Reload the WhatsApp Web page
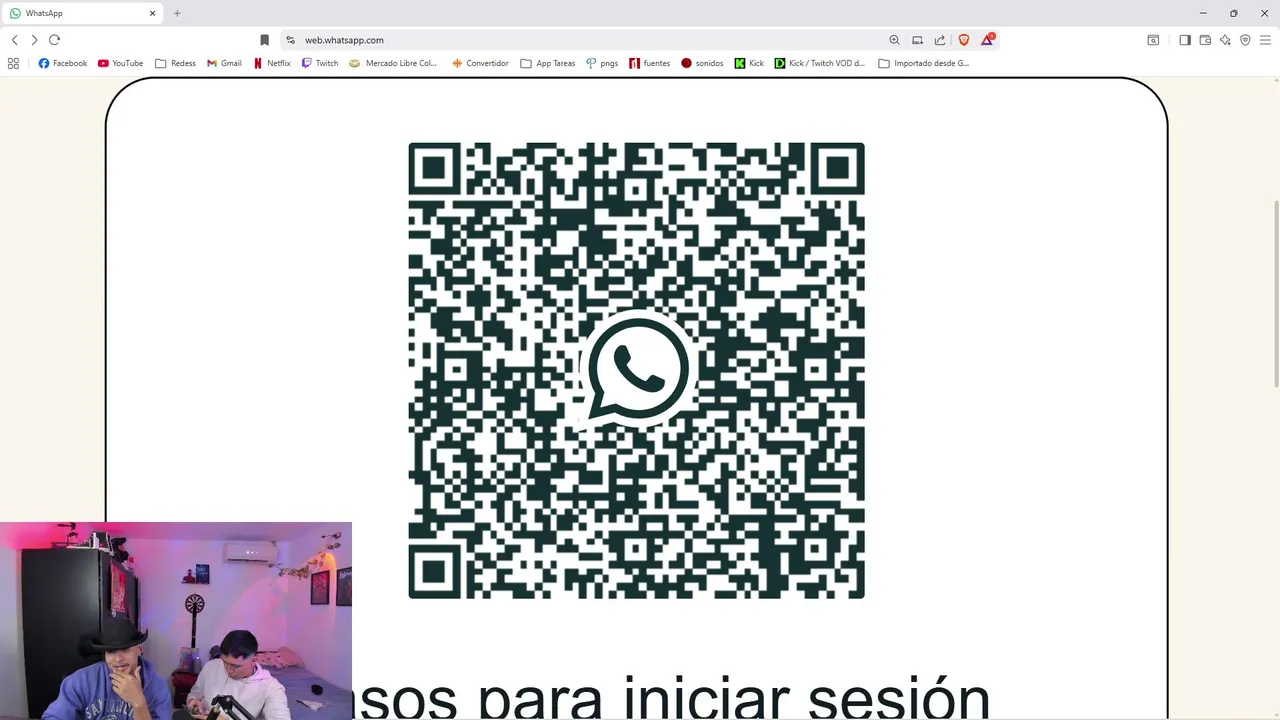The width and height of the screenshot is (1280, 720). point(54,40)
